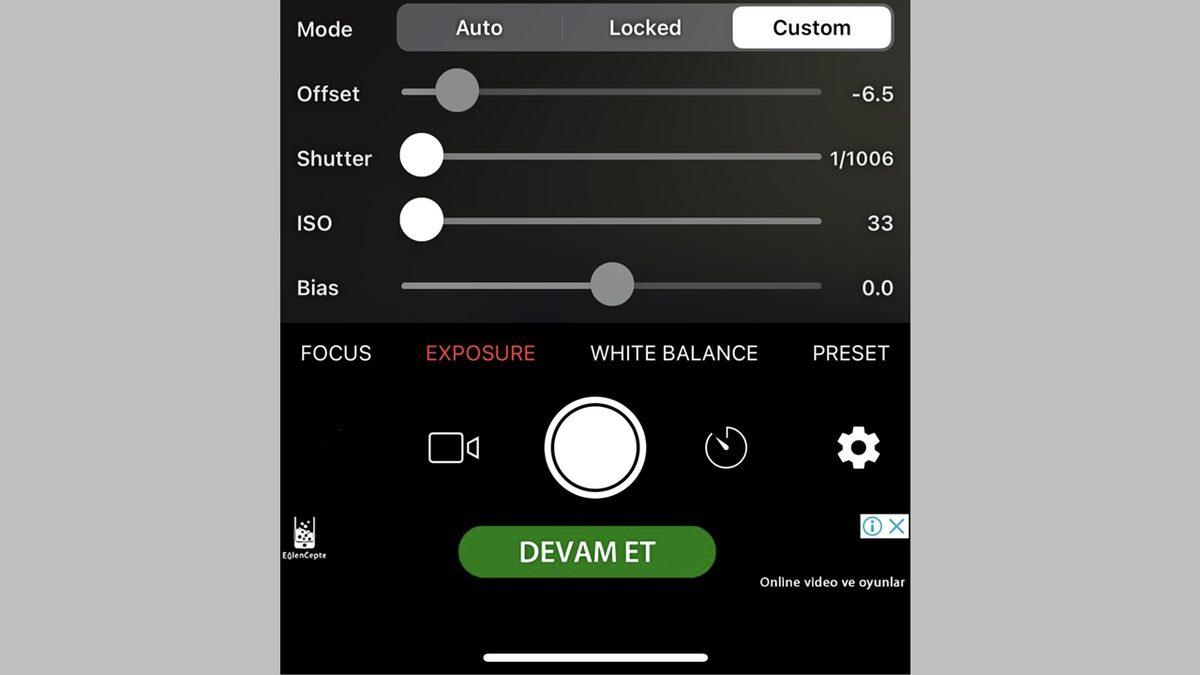Open the ad info icon

(x=872, y=526)
